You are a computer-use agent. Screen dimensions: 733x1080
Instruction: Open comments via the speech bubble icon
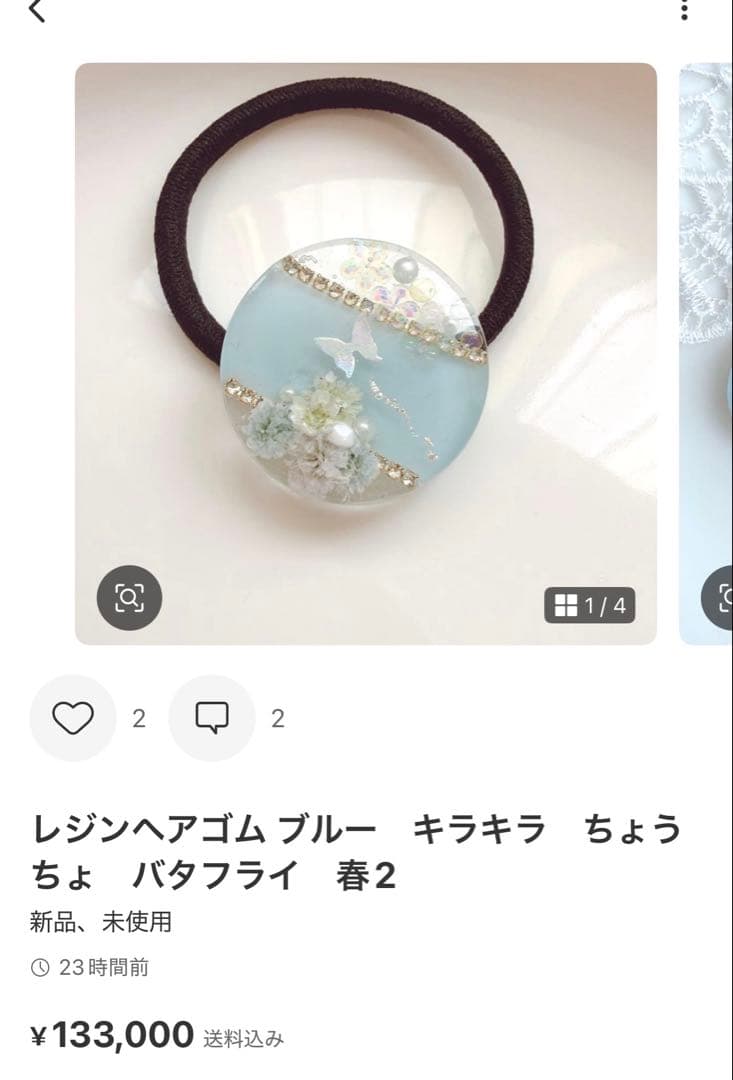(210, 717)
